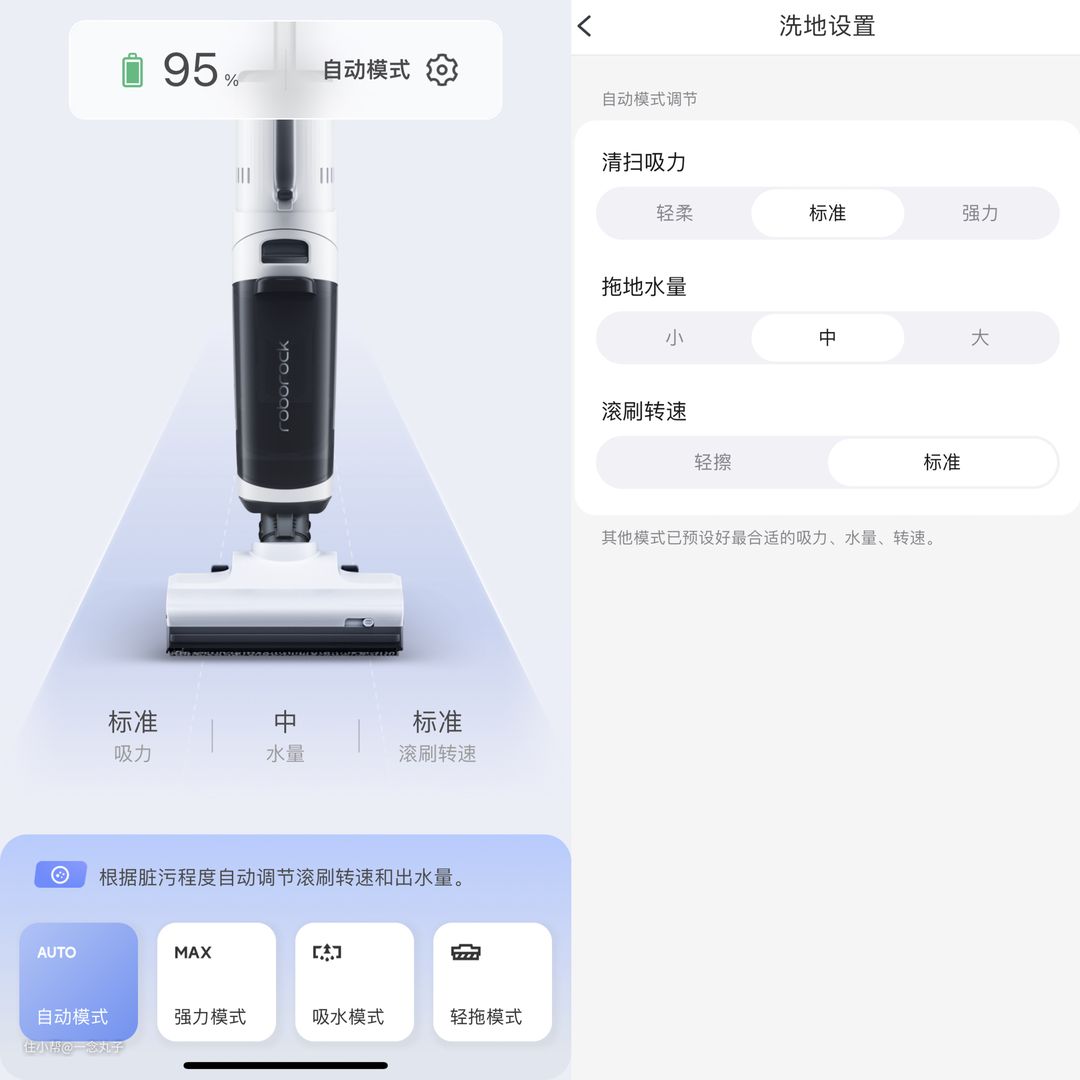Set 拖地水量 to 大
The width and height of the screenshot is (1080, 1080).
point(980,338)
